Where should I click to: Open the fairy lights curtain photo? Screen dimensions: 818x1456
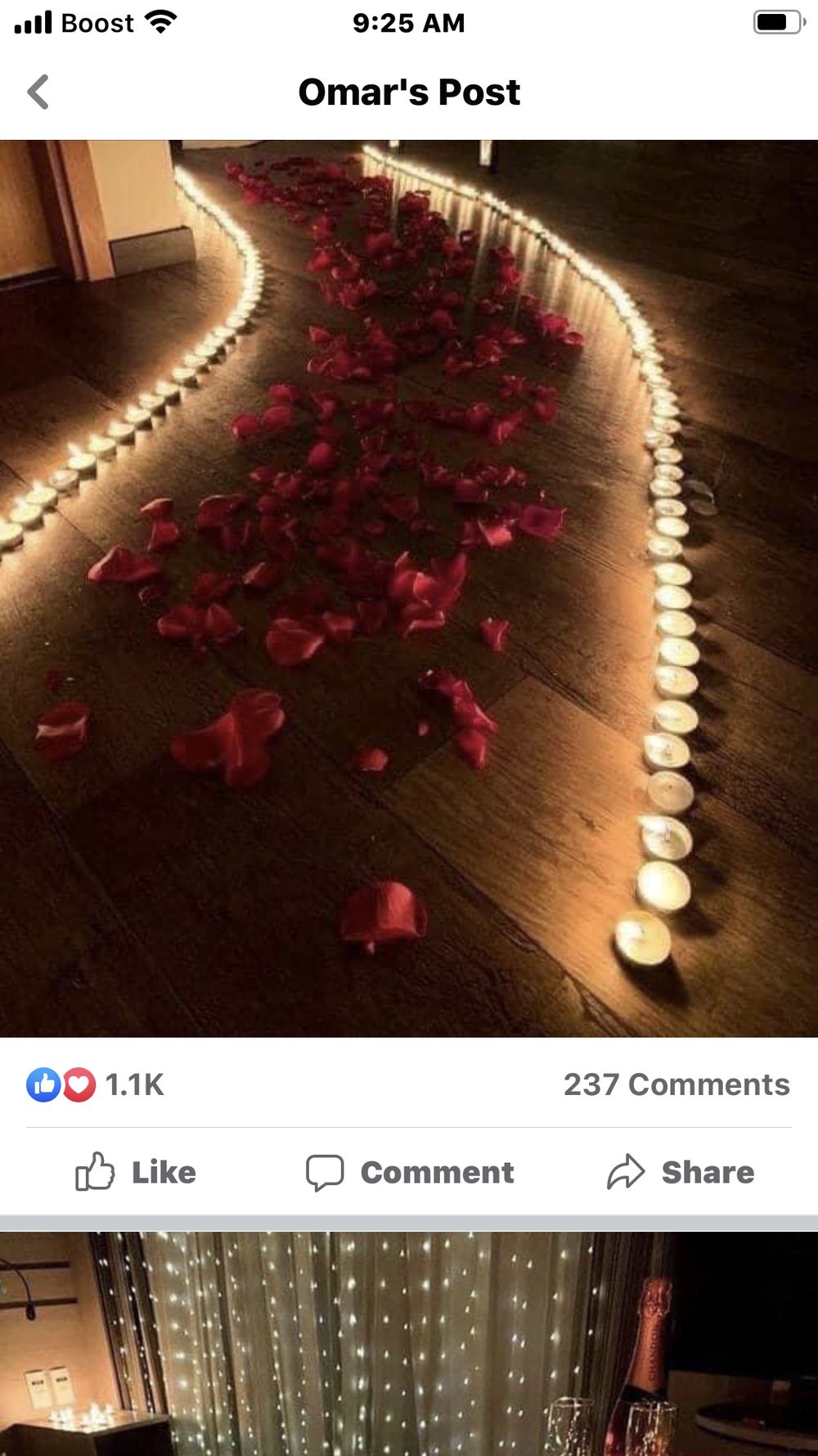[x=409, y=1344]
